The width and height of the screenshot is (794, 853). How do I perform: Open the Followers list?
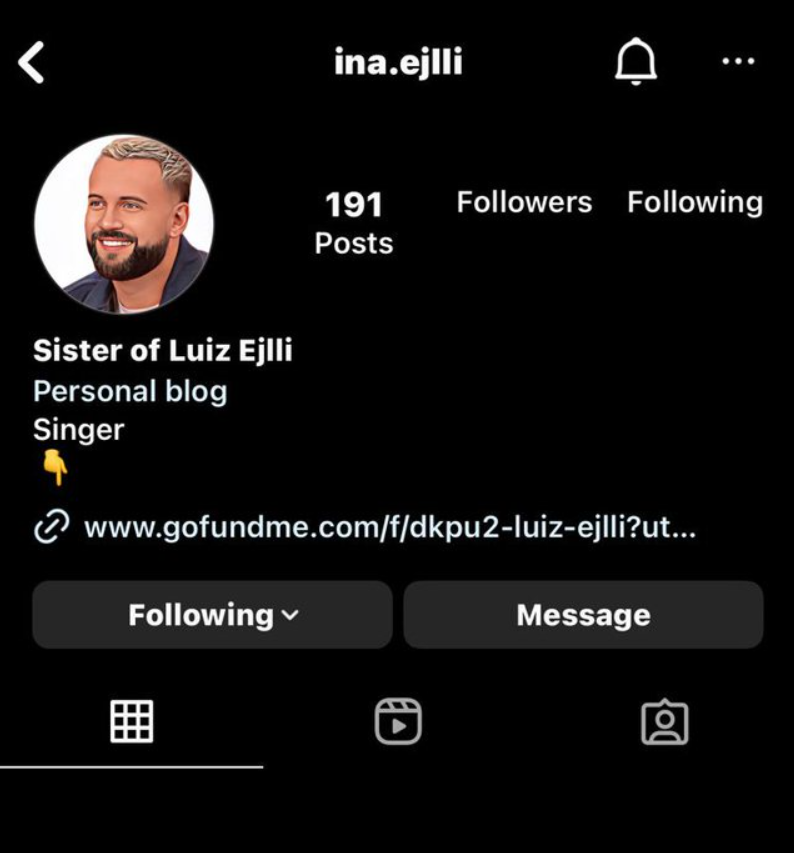(524, 202)
